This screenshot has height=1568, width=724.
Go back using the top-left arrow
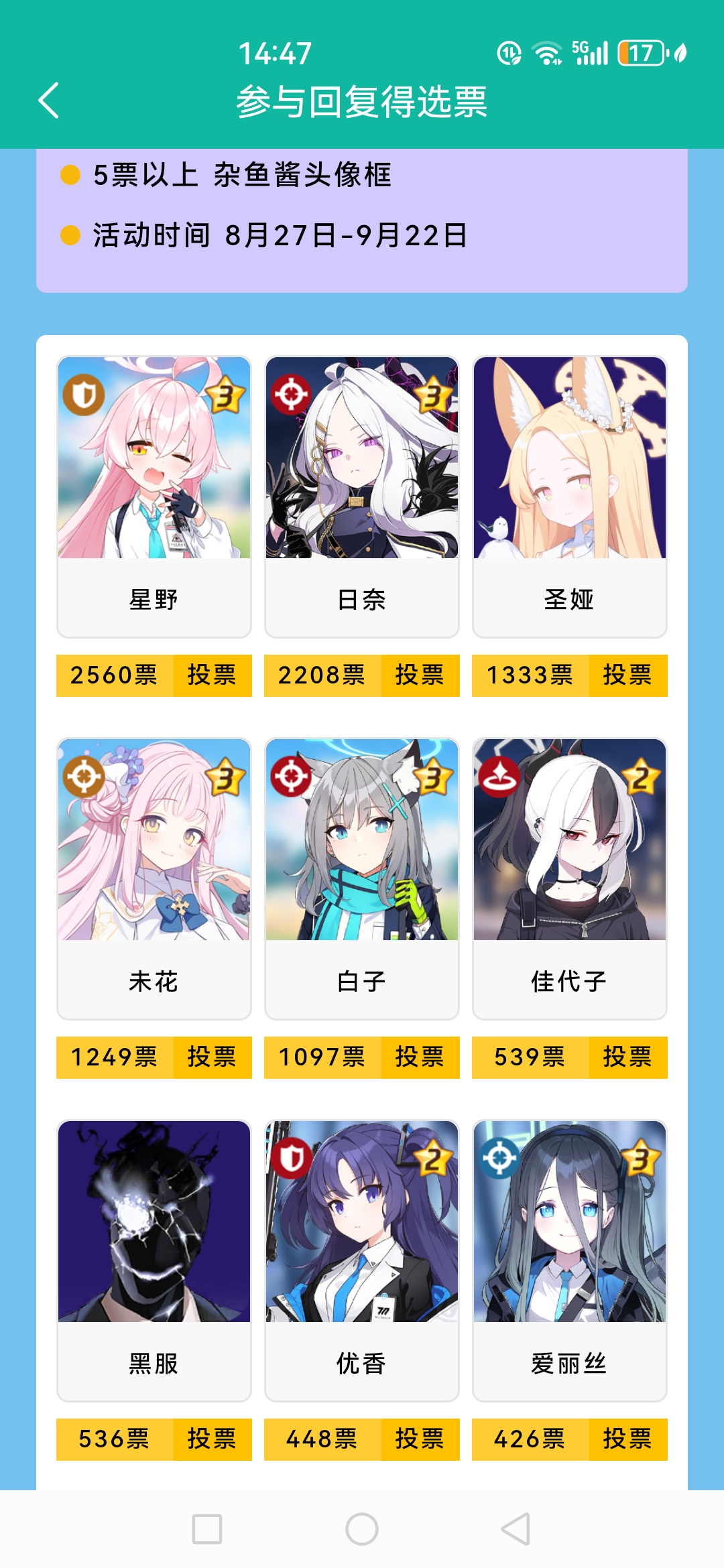point(49,101)
